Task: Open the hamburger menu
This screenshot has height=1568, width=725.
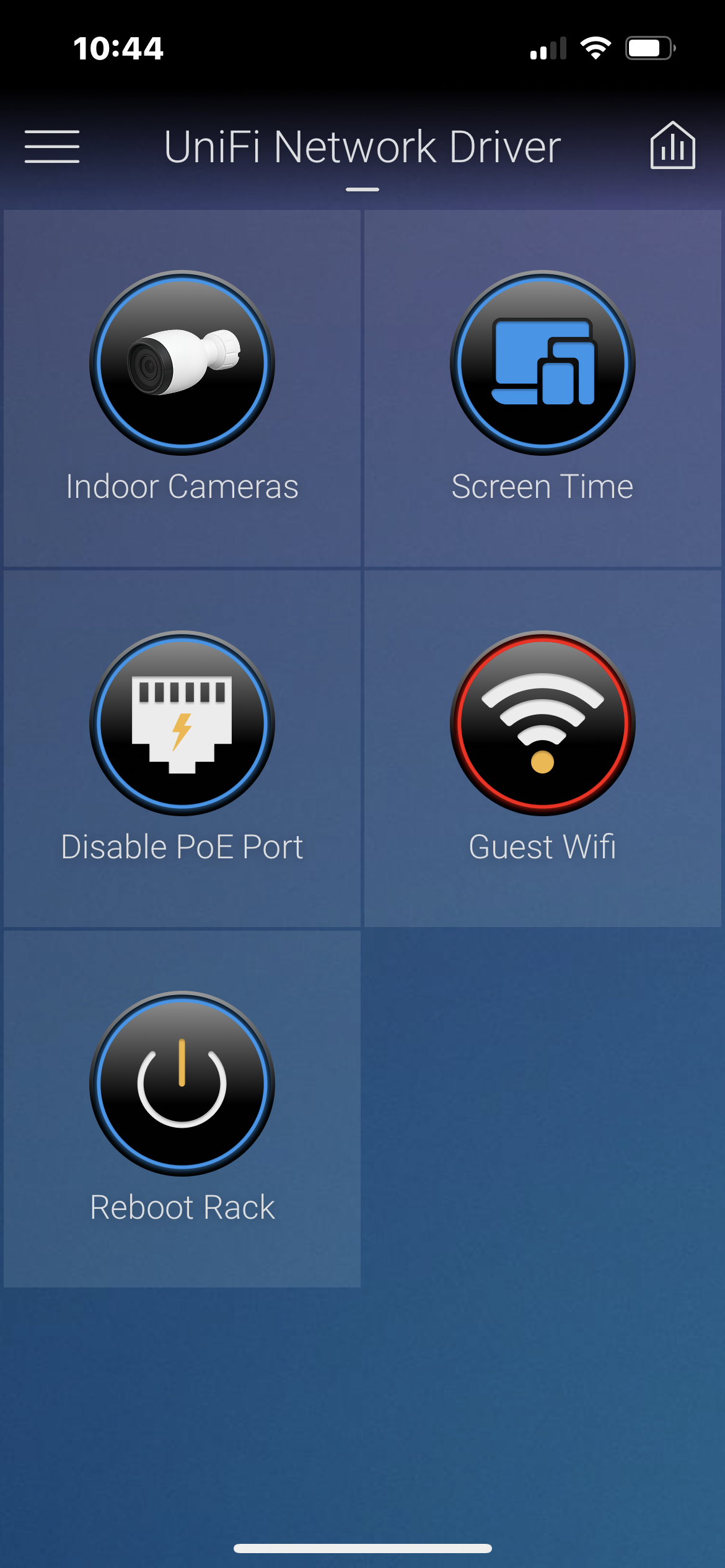Action: 52,147
